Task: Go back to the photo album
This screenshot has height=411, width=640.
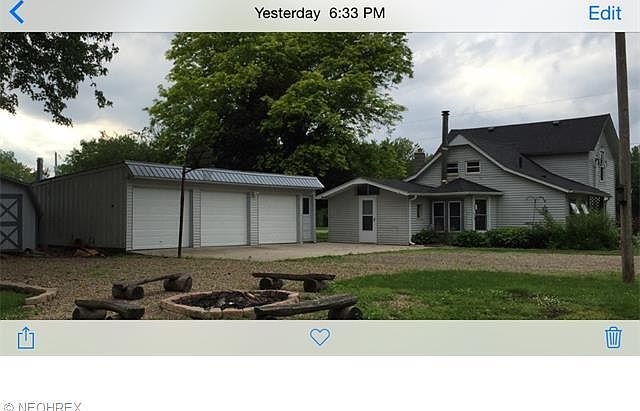Action: coord(16,13)
